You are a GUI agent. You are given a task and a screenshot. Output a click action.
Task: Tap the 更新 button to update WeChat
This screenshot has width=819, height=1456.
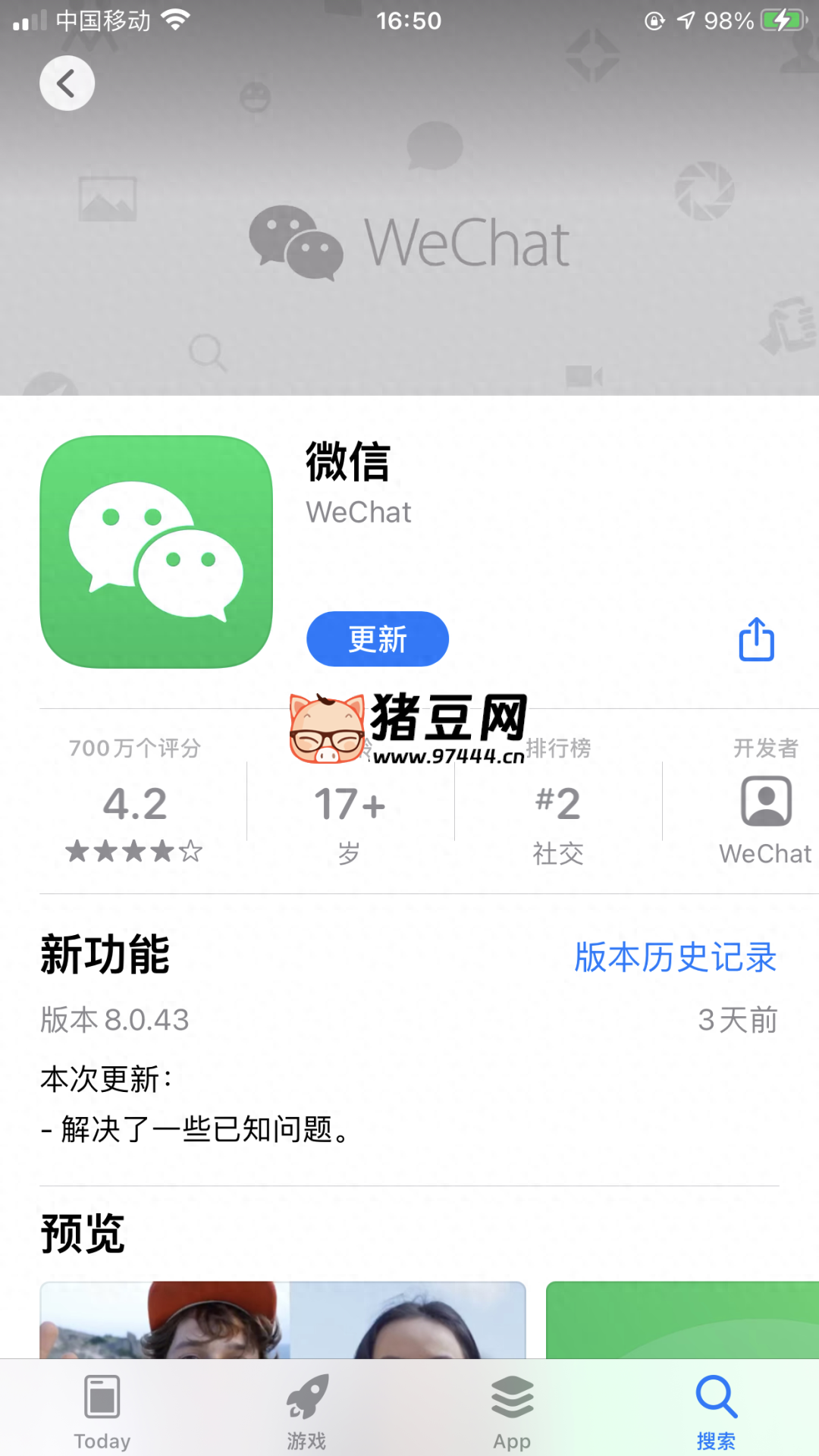click(x=377, y=639)
